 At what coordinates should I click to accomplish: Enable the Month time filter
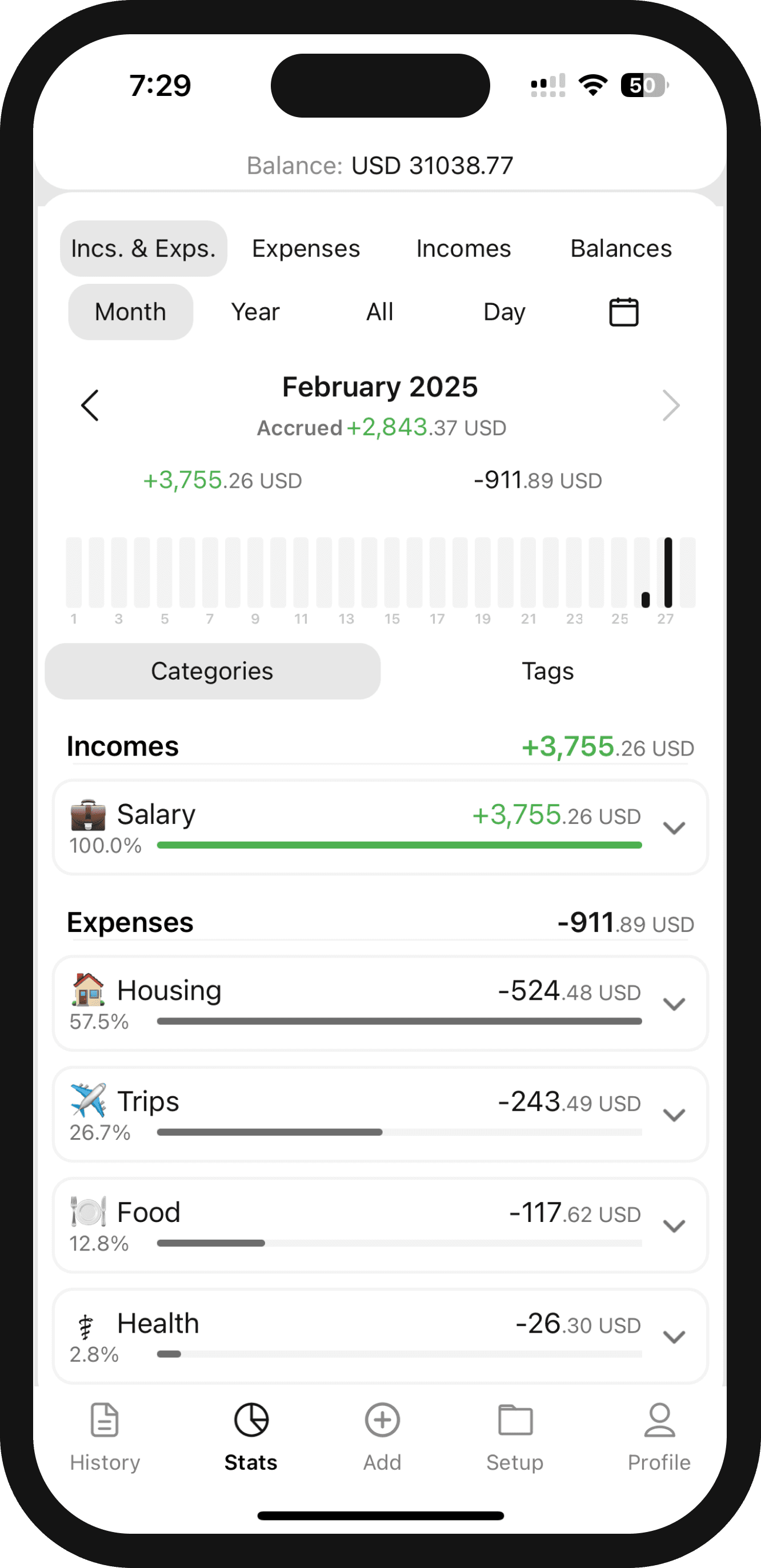pyautogui.click(x=130, y=311)
